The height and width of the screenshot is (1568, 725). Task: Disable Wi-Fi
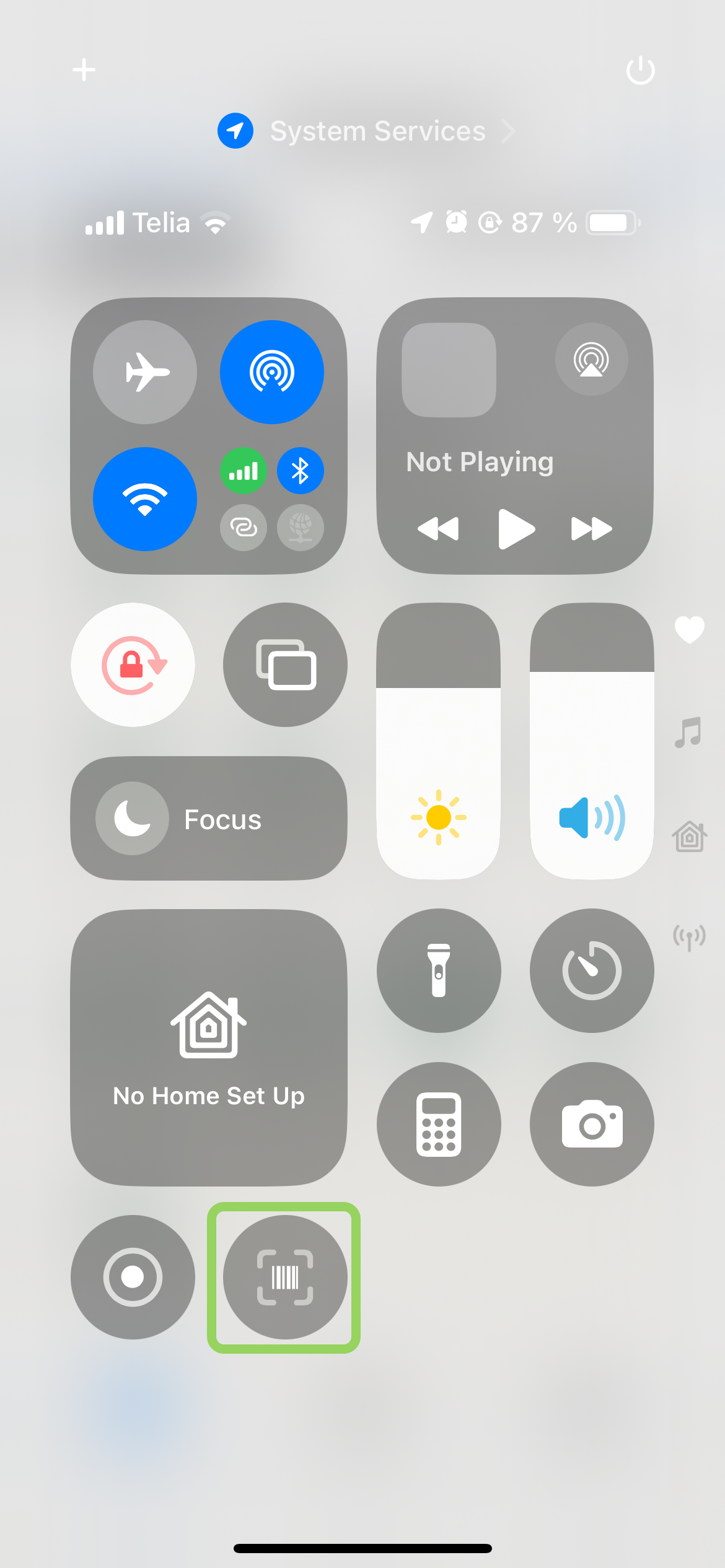[x=145, y=499]
